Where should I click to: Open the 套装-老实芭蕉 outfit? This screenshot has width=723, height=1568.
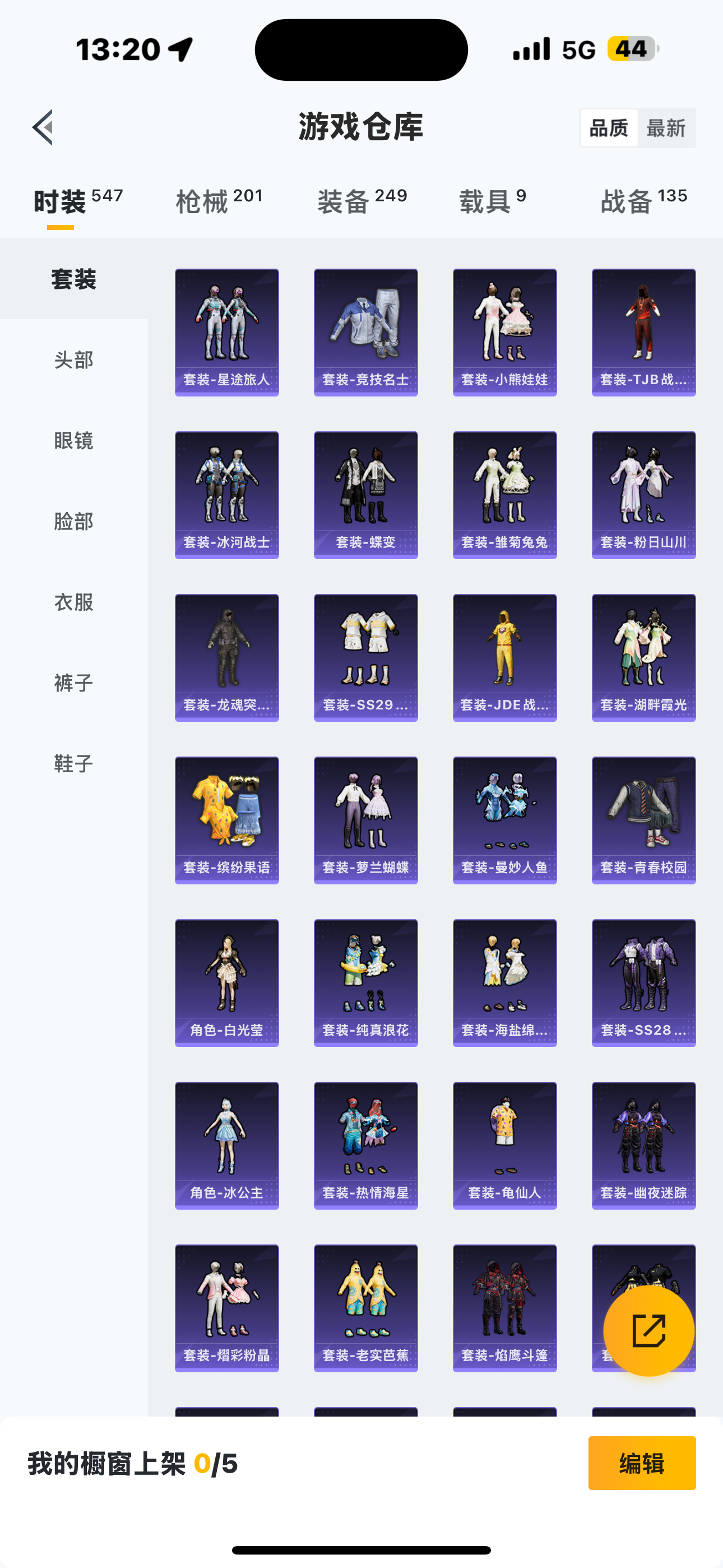tap(366, 1307)
